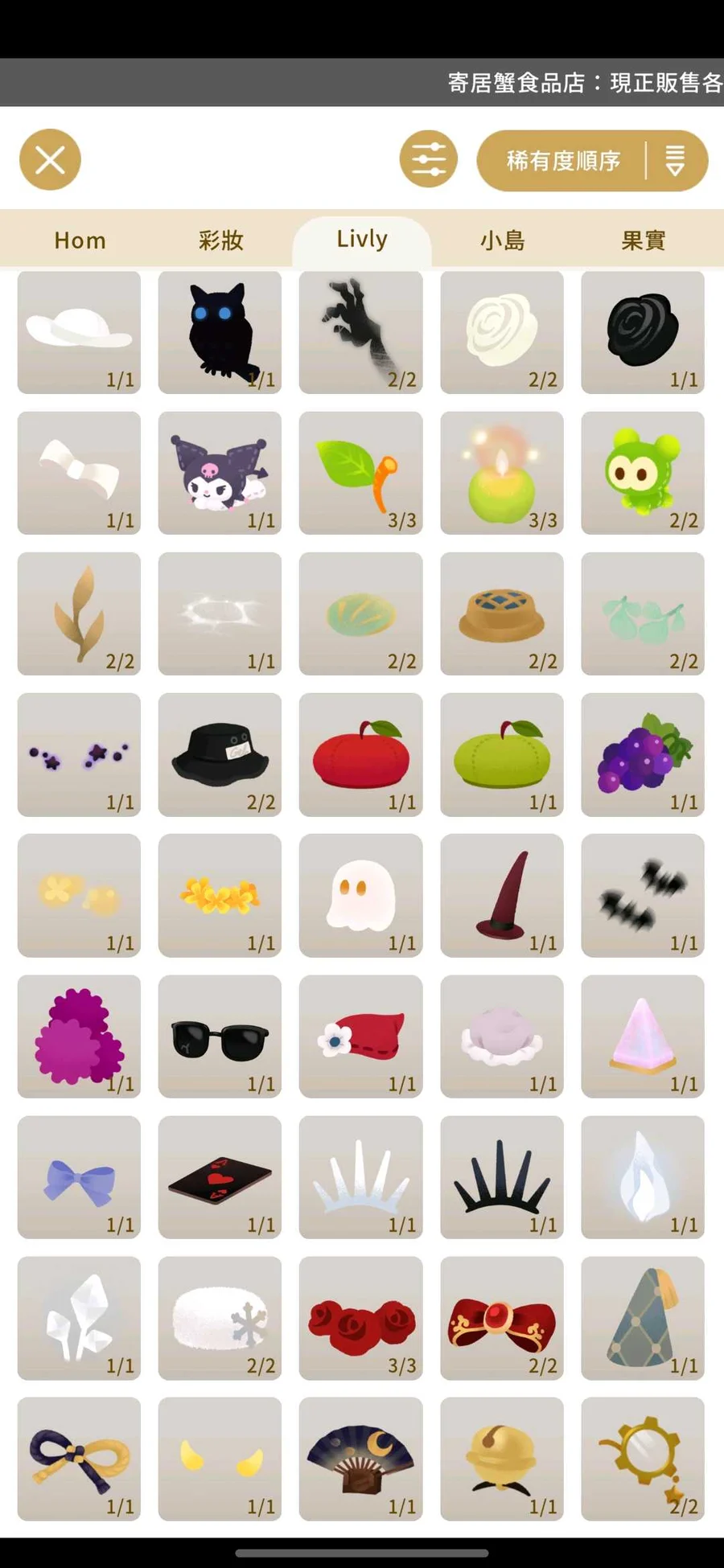Select the white brimmed hat item
724x1568 pixels.
click(79, 332)
